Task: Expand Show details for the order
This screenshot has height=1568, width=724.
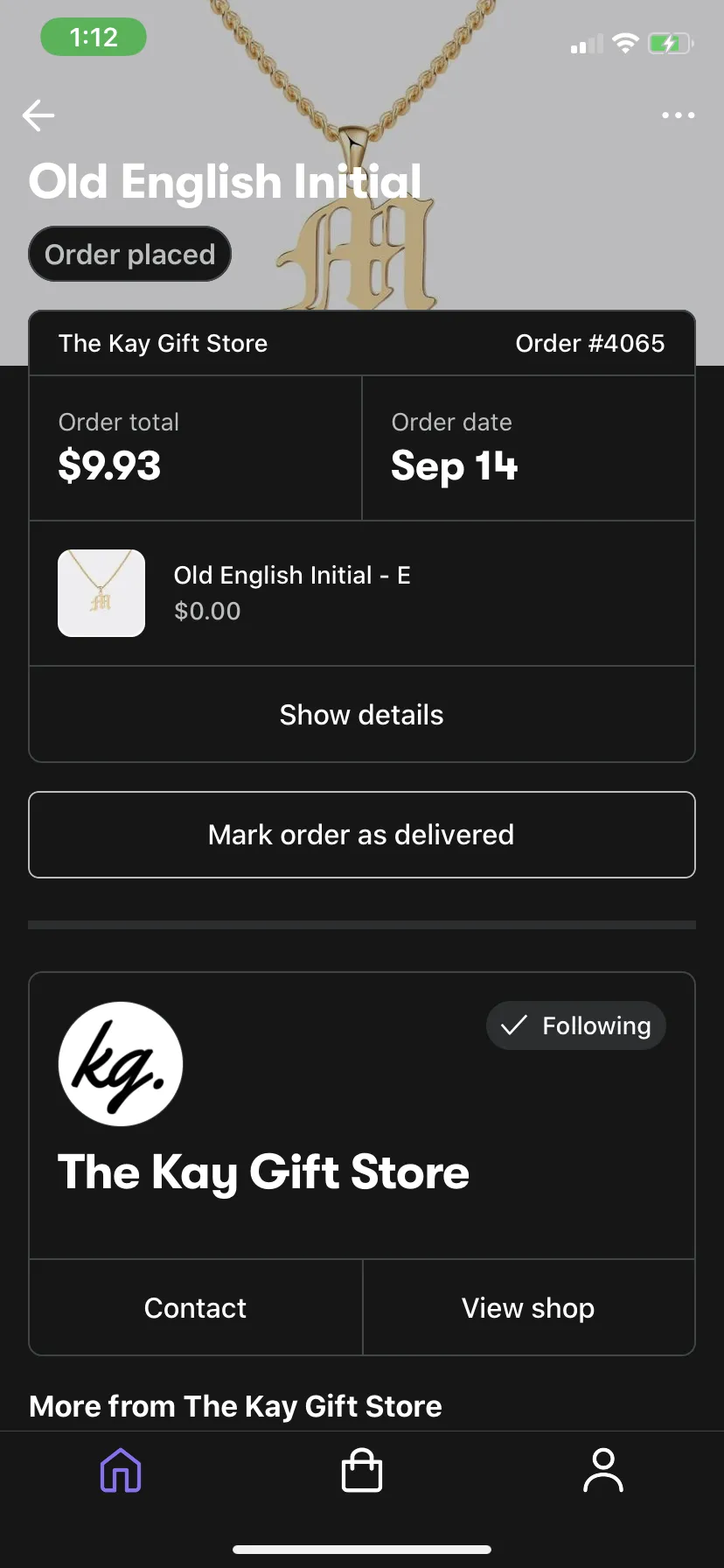Action: coord(362,715)
